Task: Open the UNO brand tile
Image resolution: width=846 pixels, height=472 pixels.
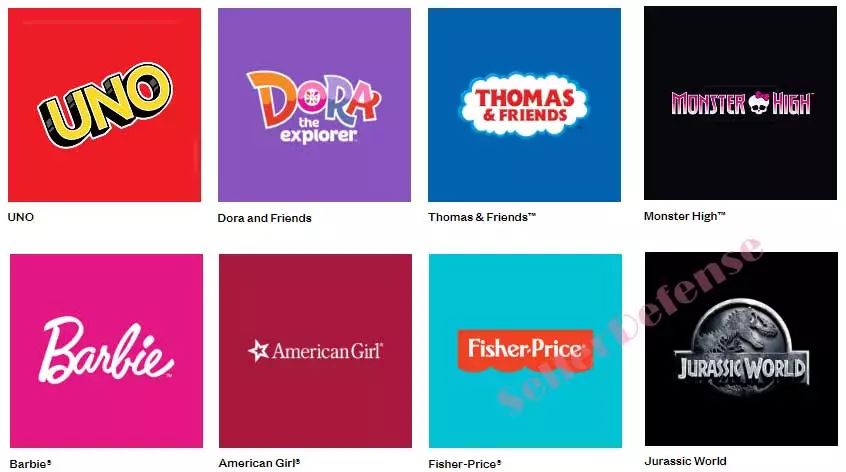Action: click(x=104, y=105)
